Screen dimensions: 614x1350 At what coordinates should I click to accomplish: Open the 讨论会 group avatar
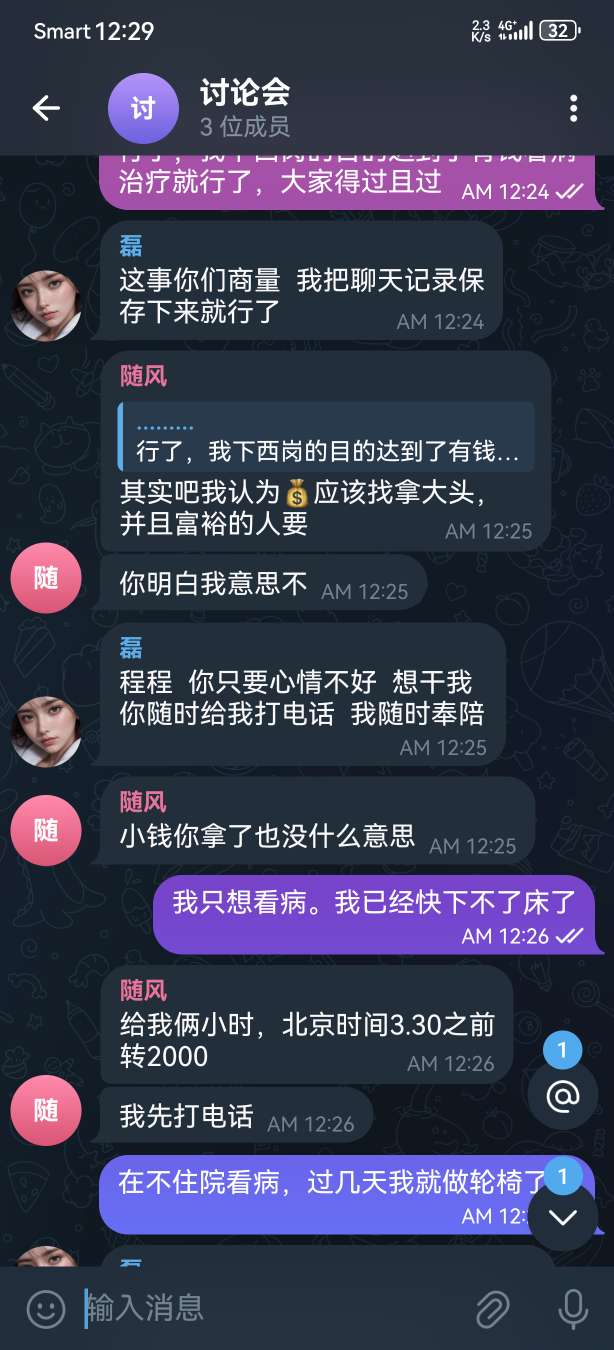point(143,108)
